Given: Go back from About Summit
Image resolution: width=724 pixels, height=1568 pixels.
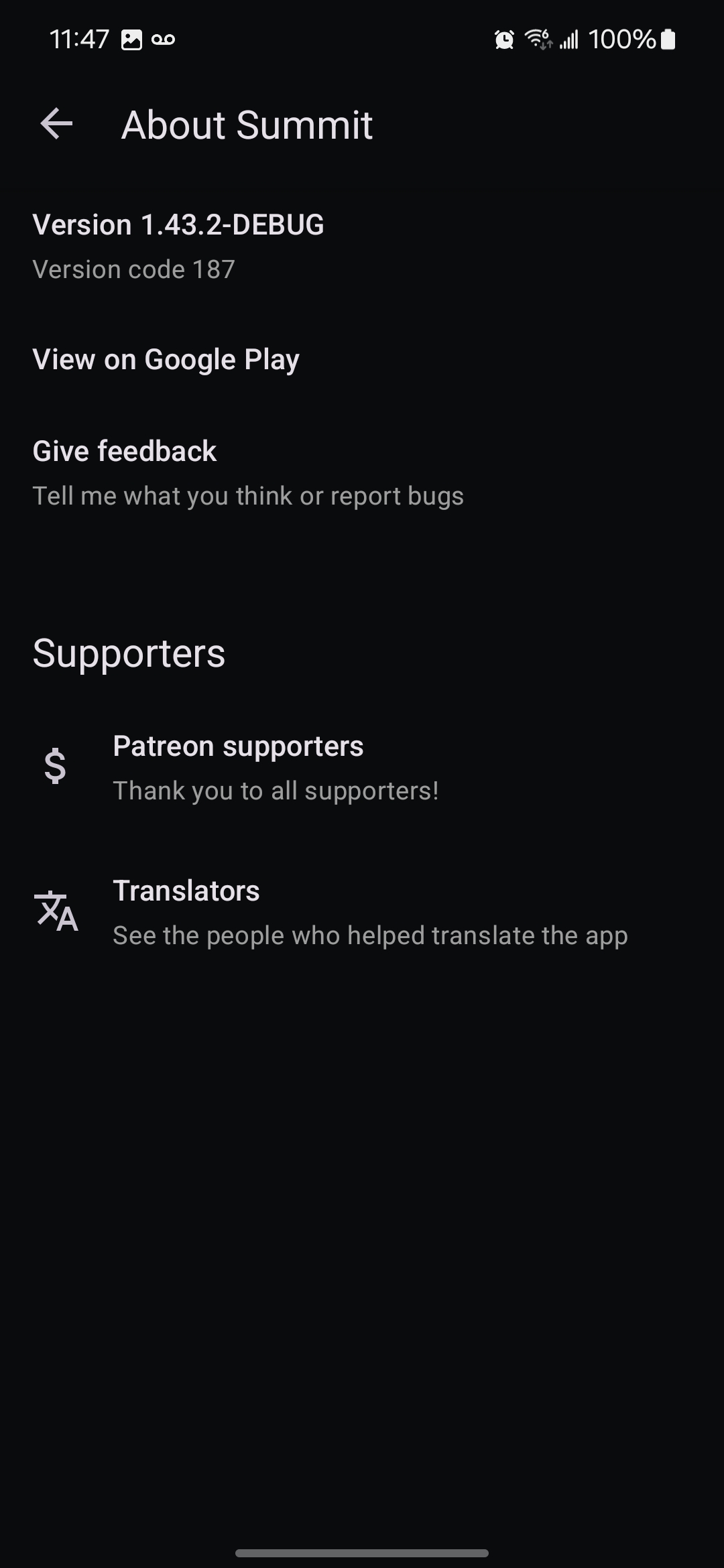Looking at the screenshot, I should point(56,124).
